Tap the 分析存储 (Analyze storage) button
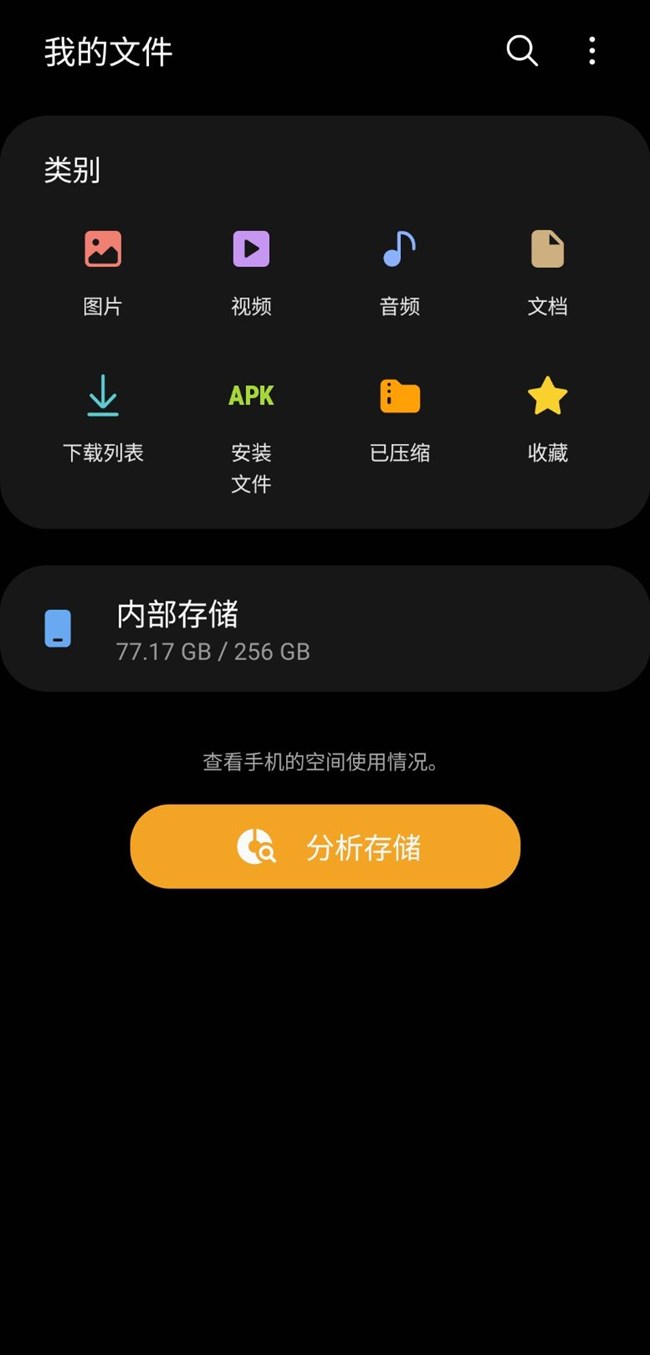Screen dimensions: 650x1355 point(325,847)
